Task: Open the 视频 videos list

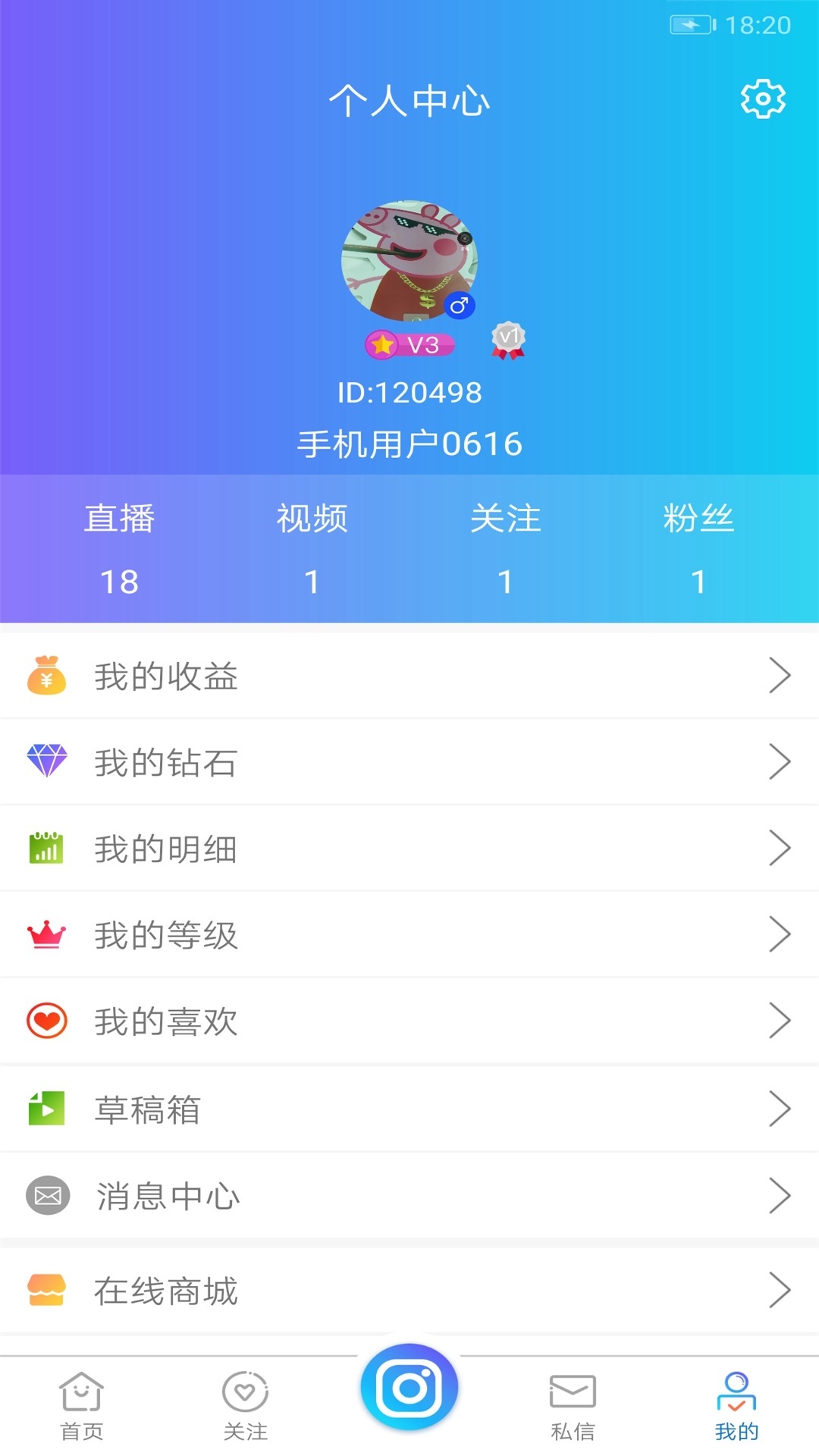Action: coord(312,549)
